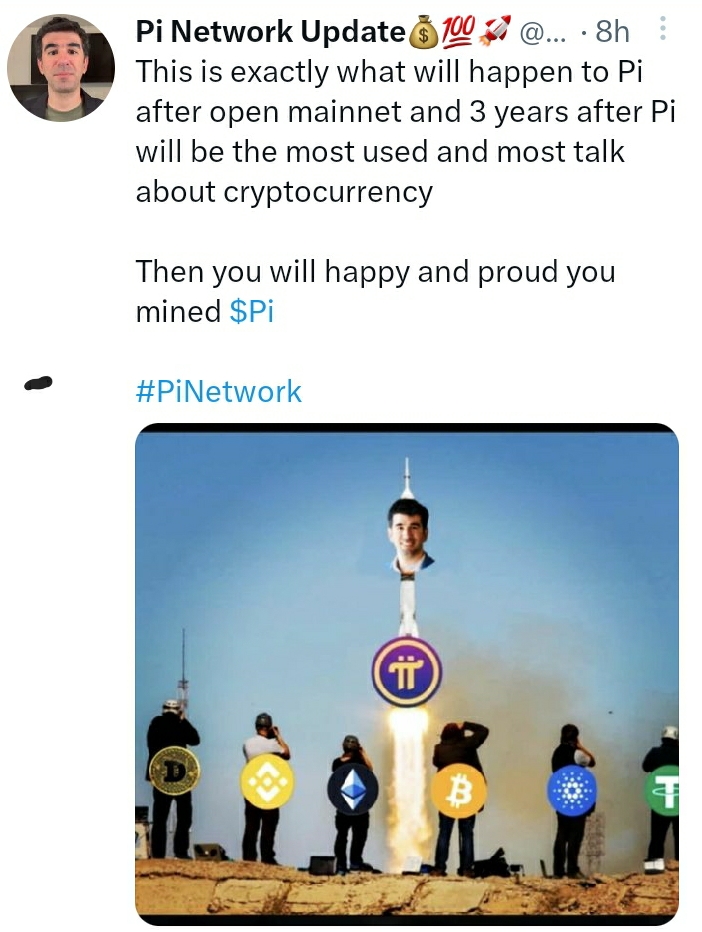This screenshot has width=702, height=932.
Task: Open Pi Network Update's profile picture
Action: [x=60, y=67]
